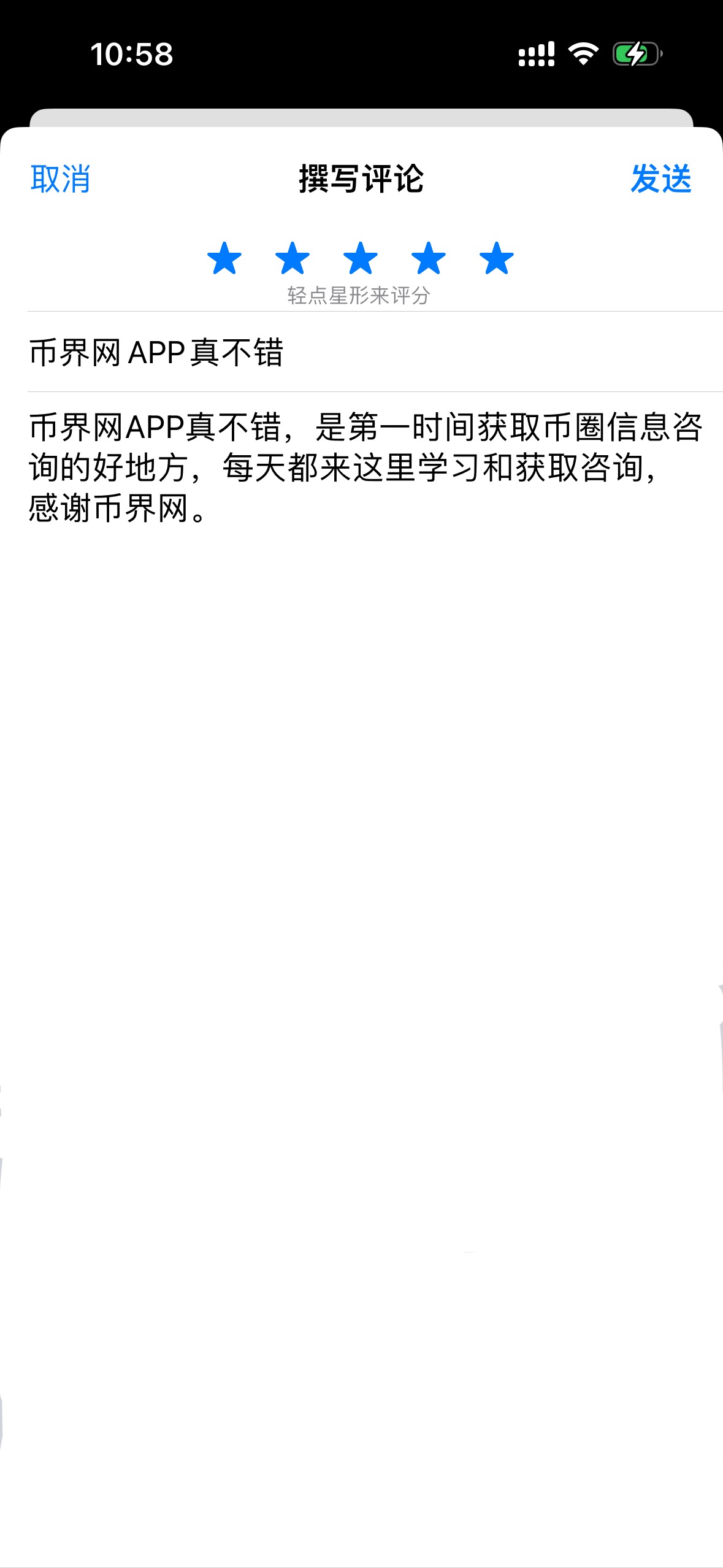Image resolution: width=723 pixels, height=1568 pixels.
Task: Set rating to three stars
Action: (361, 258)
